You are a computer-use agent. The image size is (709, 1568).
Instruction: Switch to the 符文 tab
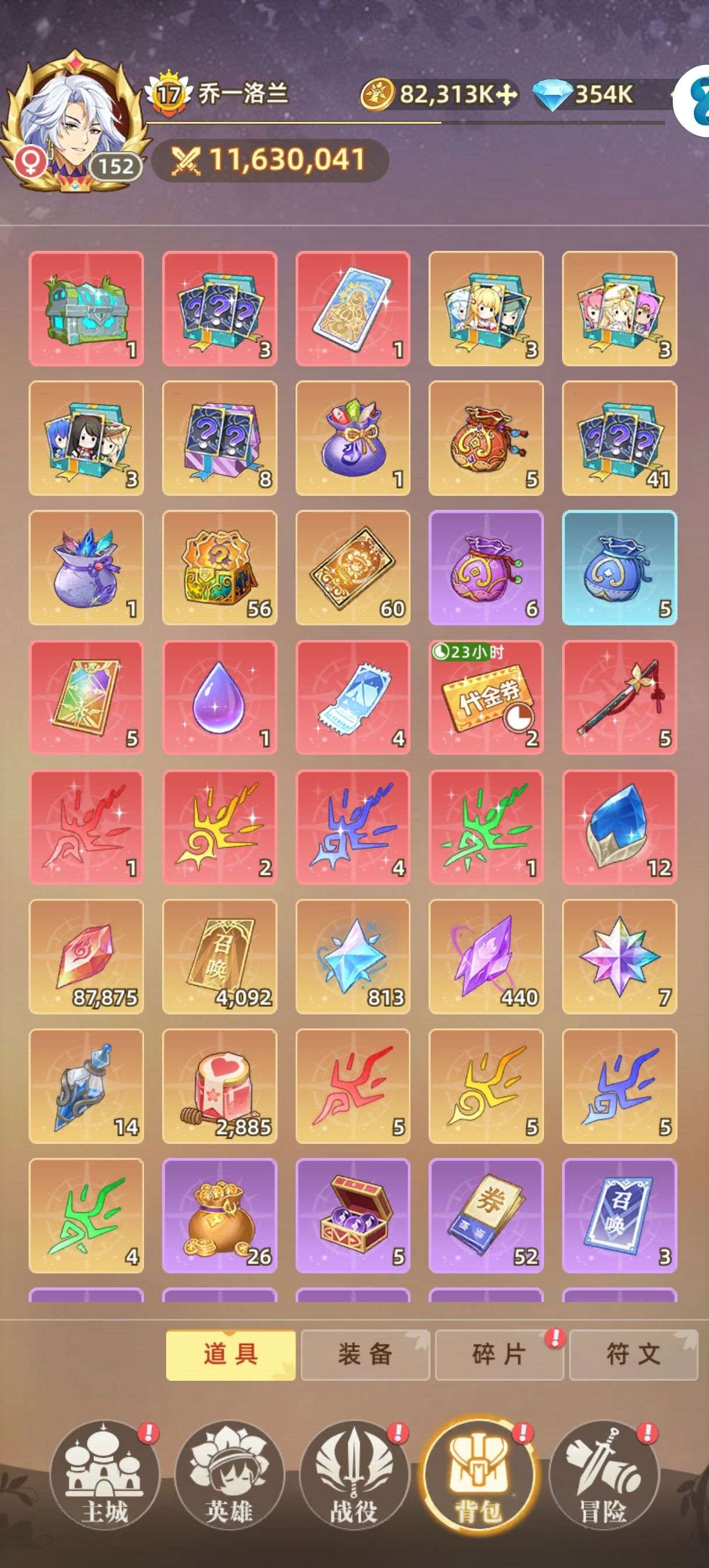(x=634, y=1354)
